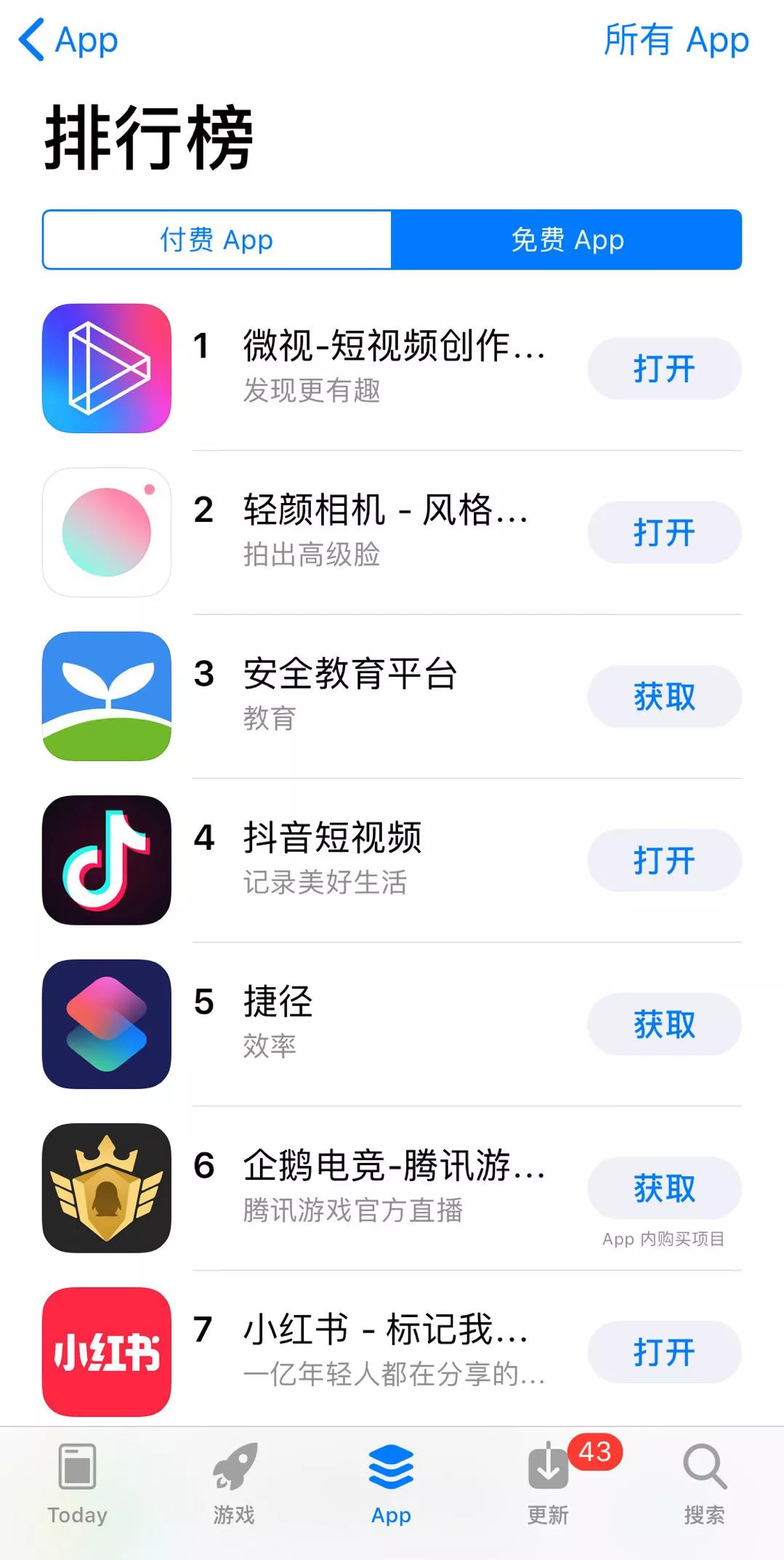Go back to the App page
Image resolution: width=784 pixels, height=1560 pixels.
pyautogui.click(x=69, y=40)
